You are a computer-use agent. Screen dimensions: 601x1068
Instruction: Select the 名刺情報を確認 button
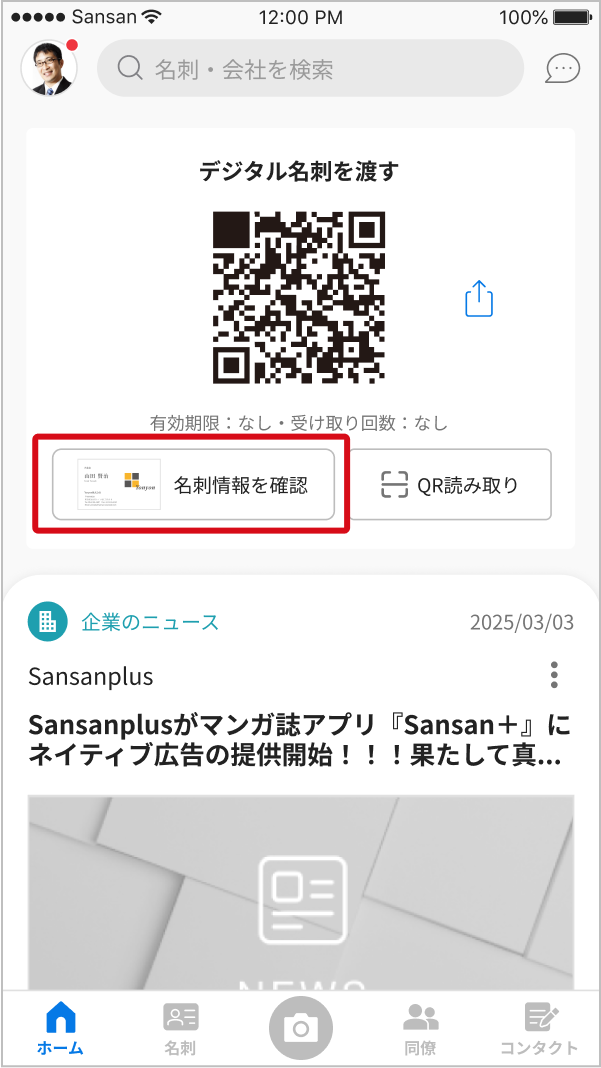click(193, 485)
